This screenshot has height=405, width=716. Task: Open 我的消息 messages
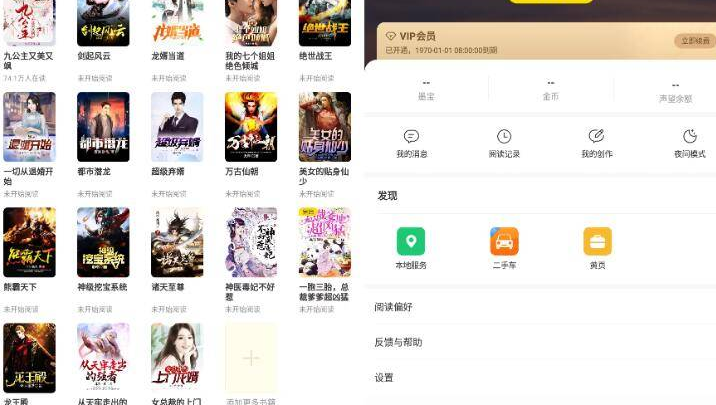coord(411,143)
